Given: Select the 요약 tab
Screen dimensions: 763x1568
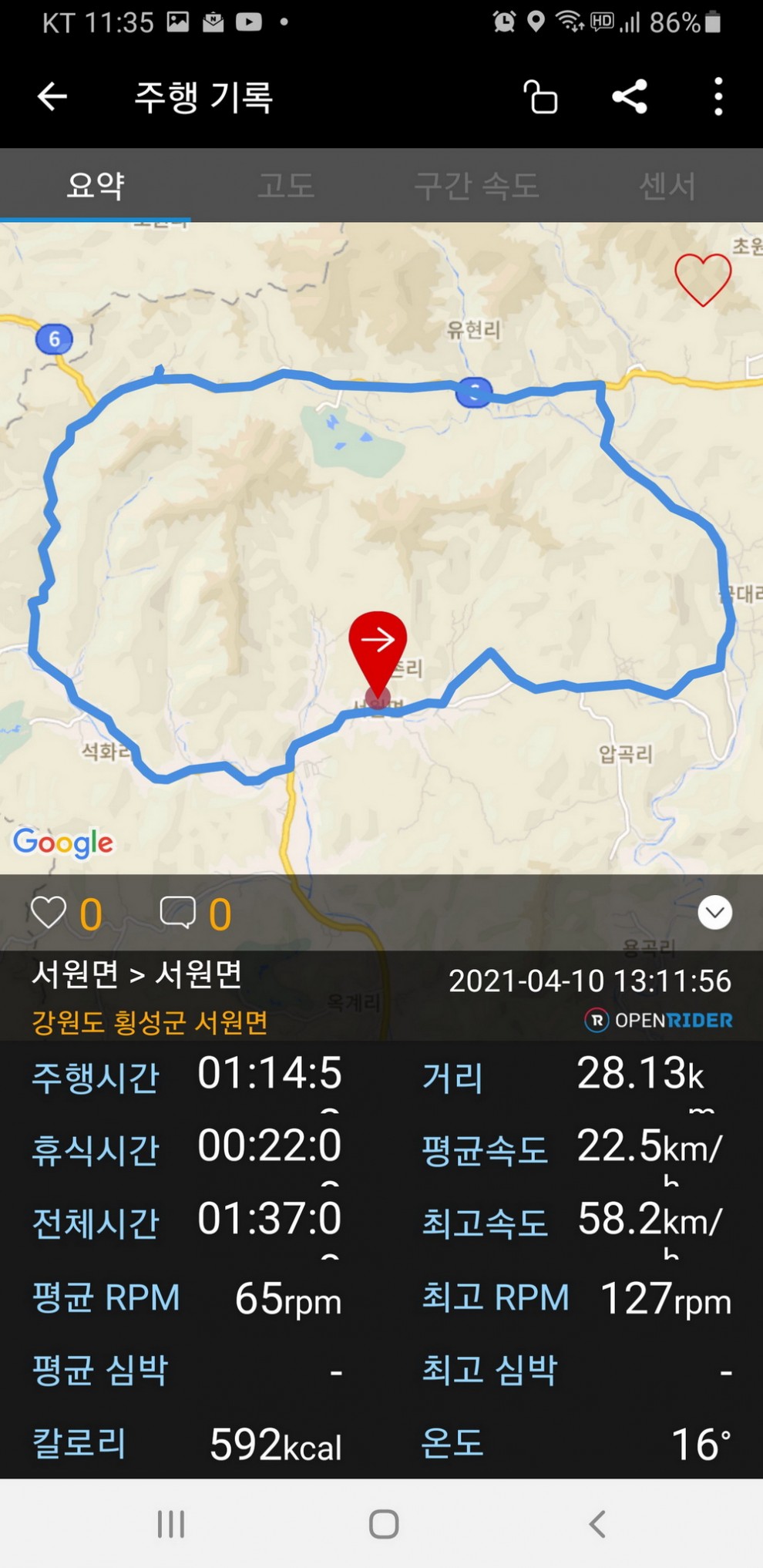Looking at the screenshot, I should tap(96, 186).
